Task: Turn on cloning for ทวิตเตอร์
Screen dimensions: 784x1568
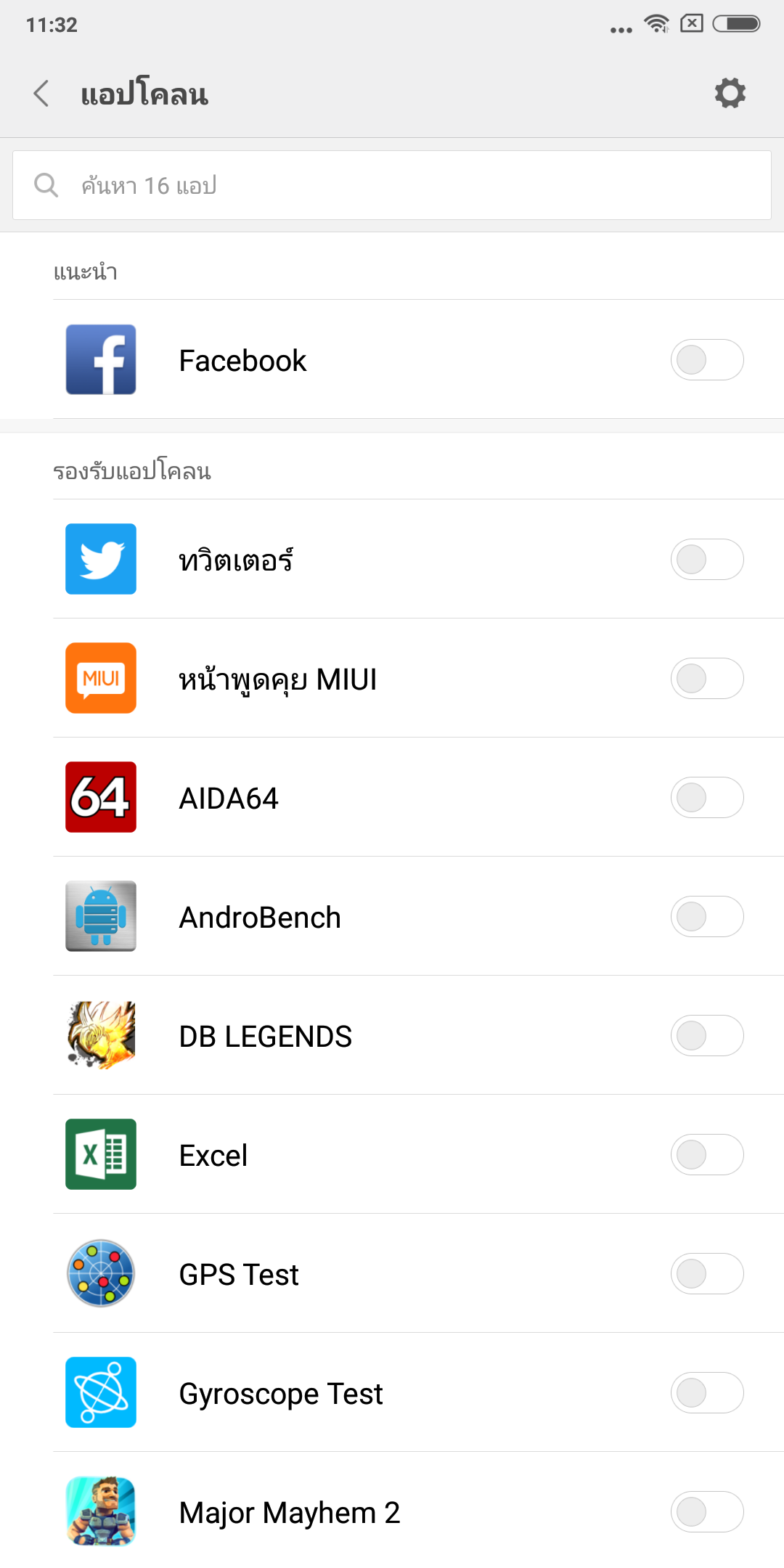Action: [706, 560]
